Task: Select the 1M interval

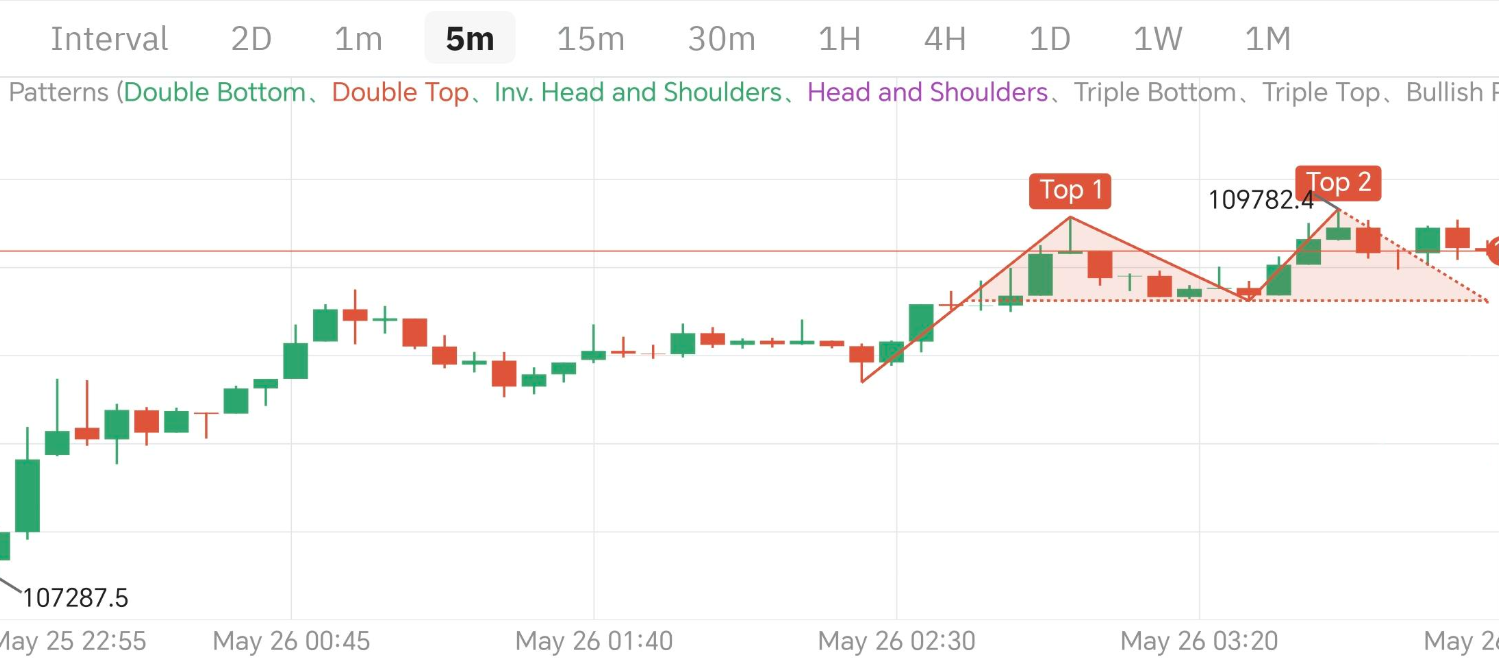Action: tap(1267, 39)
